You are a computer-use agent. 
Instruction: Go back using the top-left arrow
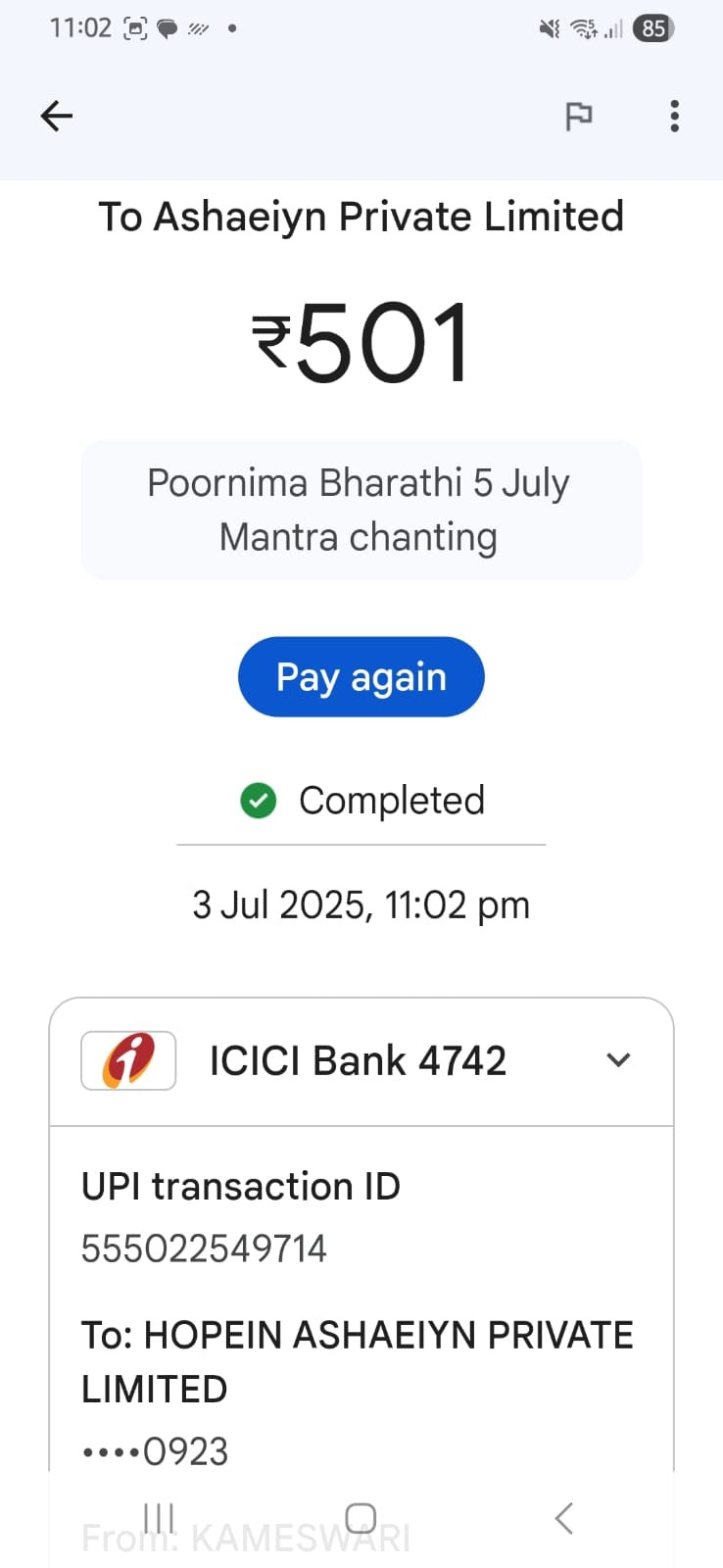point(57,116)
